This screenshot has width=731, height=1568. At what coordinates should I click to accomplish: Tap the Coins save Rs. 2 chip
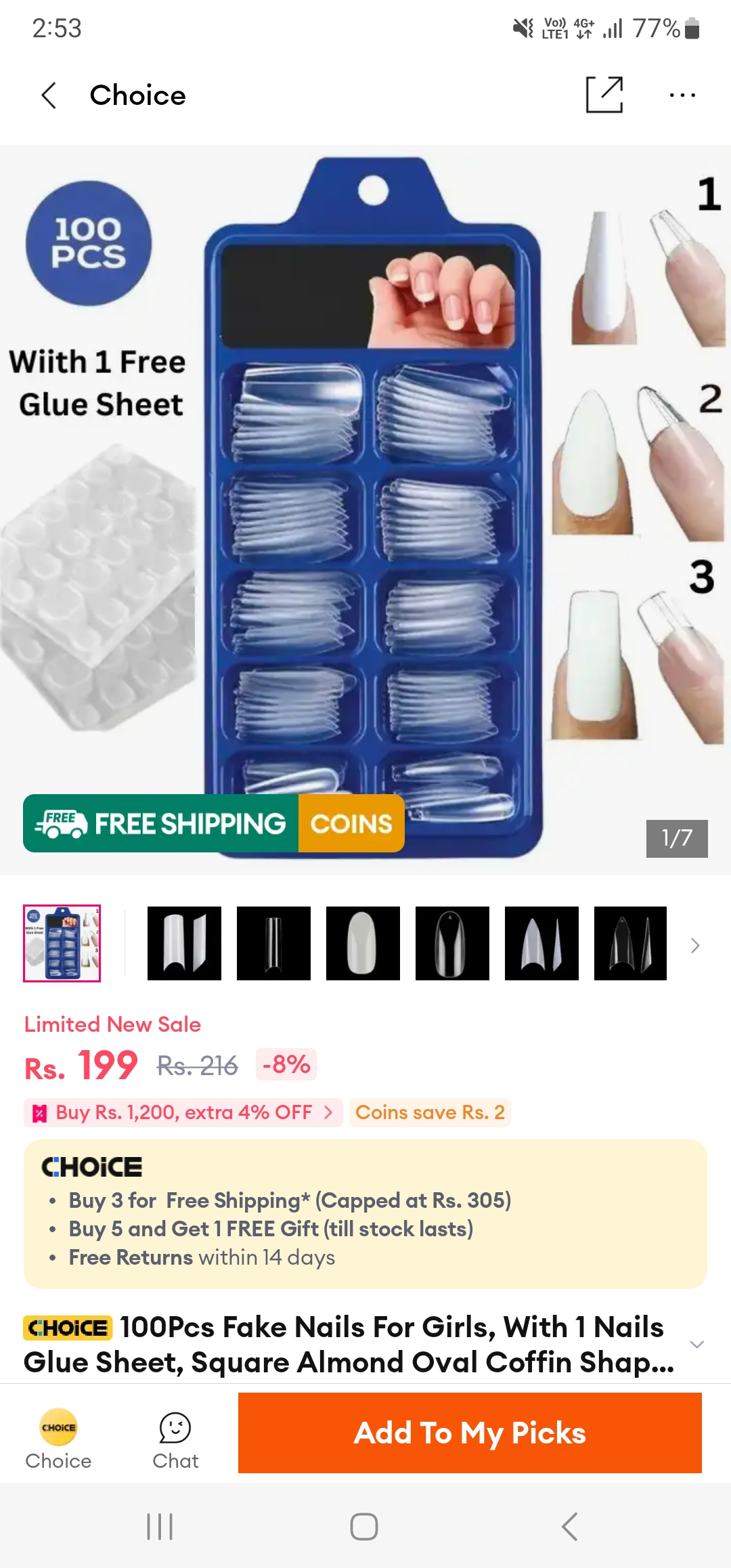pos(430,1112)
